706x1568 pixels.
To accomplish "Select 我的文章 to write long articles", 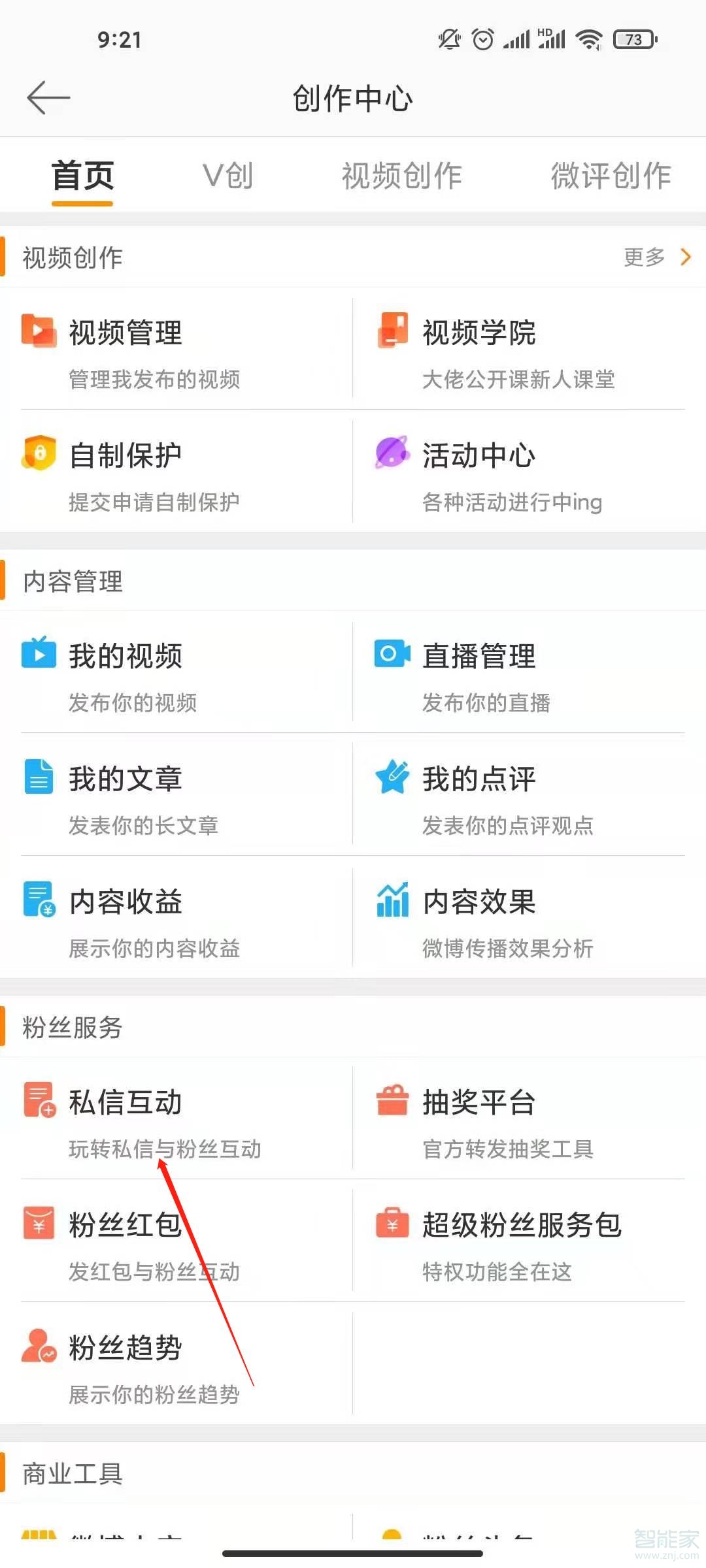I will pos(126,777).
